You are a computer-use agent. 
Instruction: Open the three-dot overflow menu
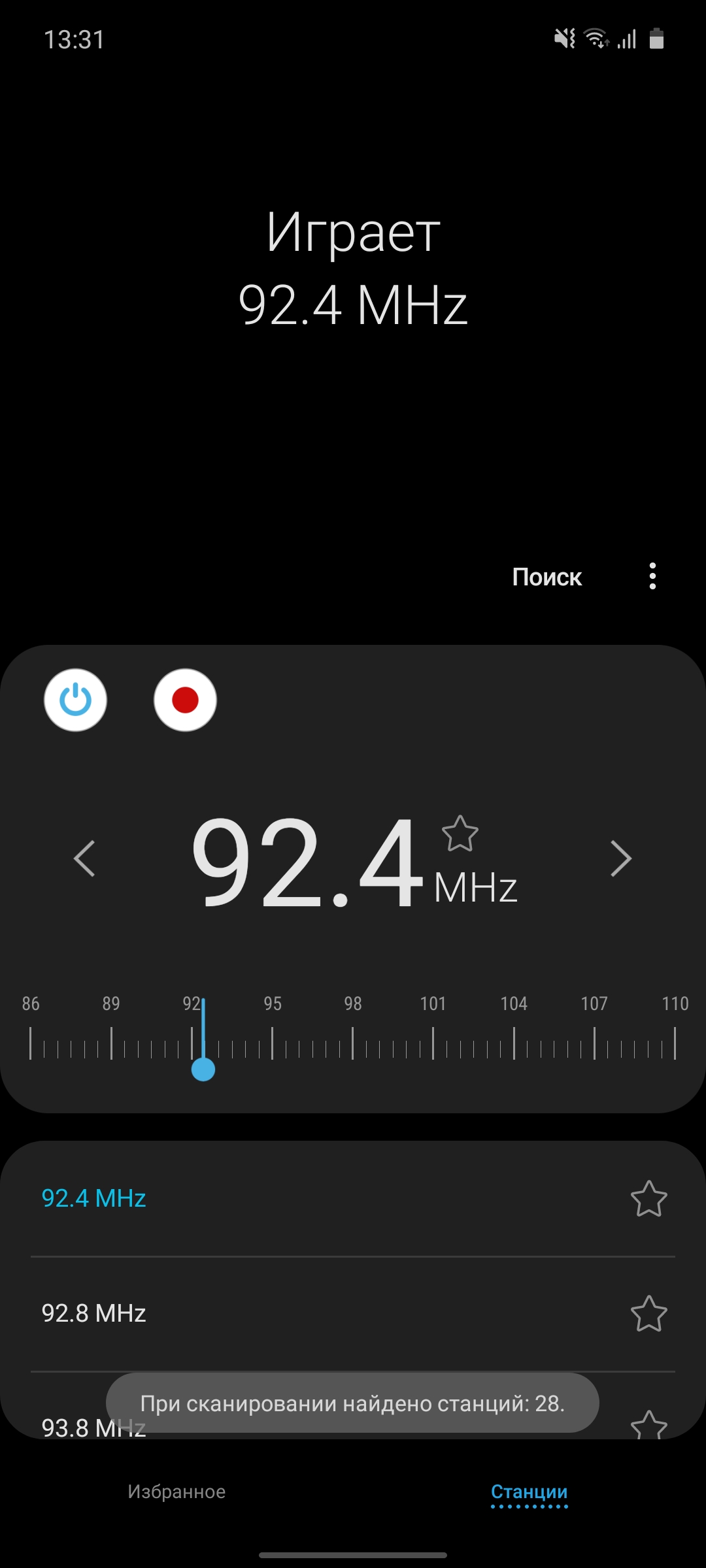pyautogui.click(x=652, y=576)
